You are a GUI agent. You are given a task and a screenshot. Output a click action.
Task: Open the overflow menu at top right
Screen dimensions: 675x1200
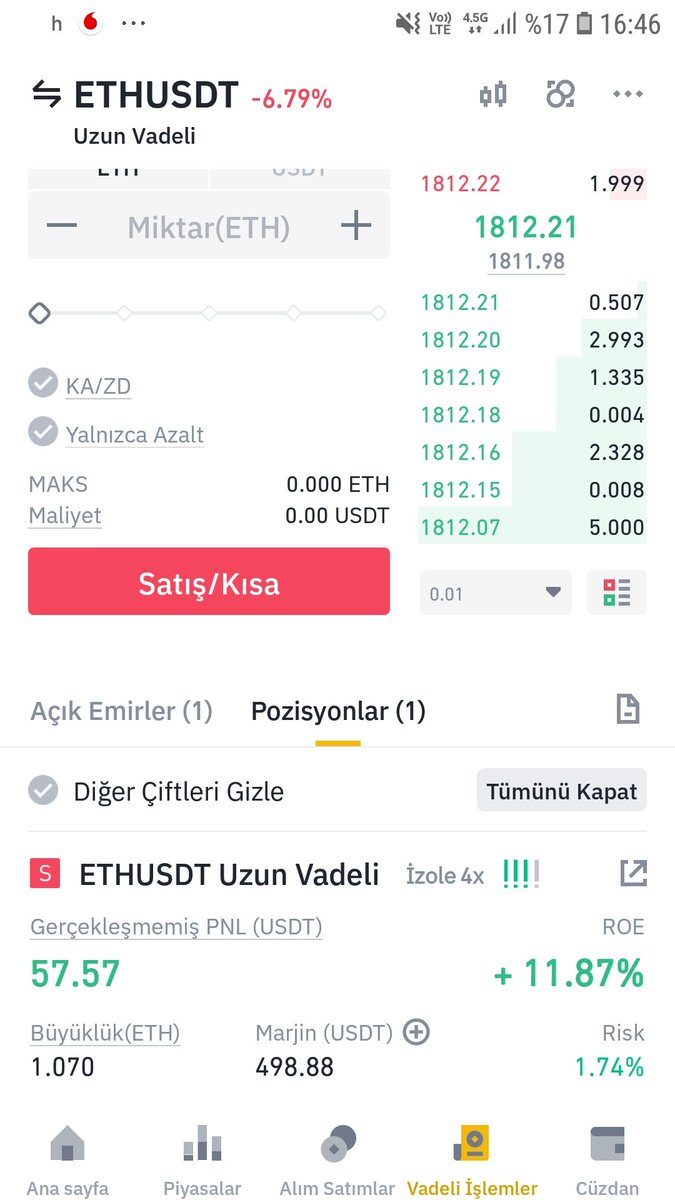pos(627,94)
